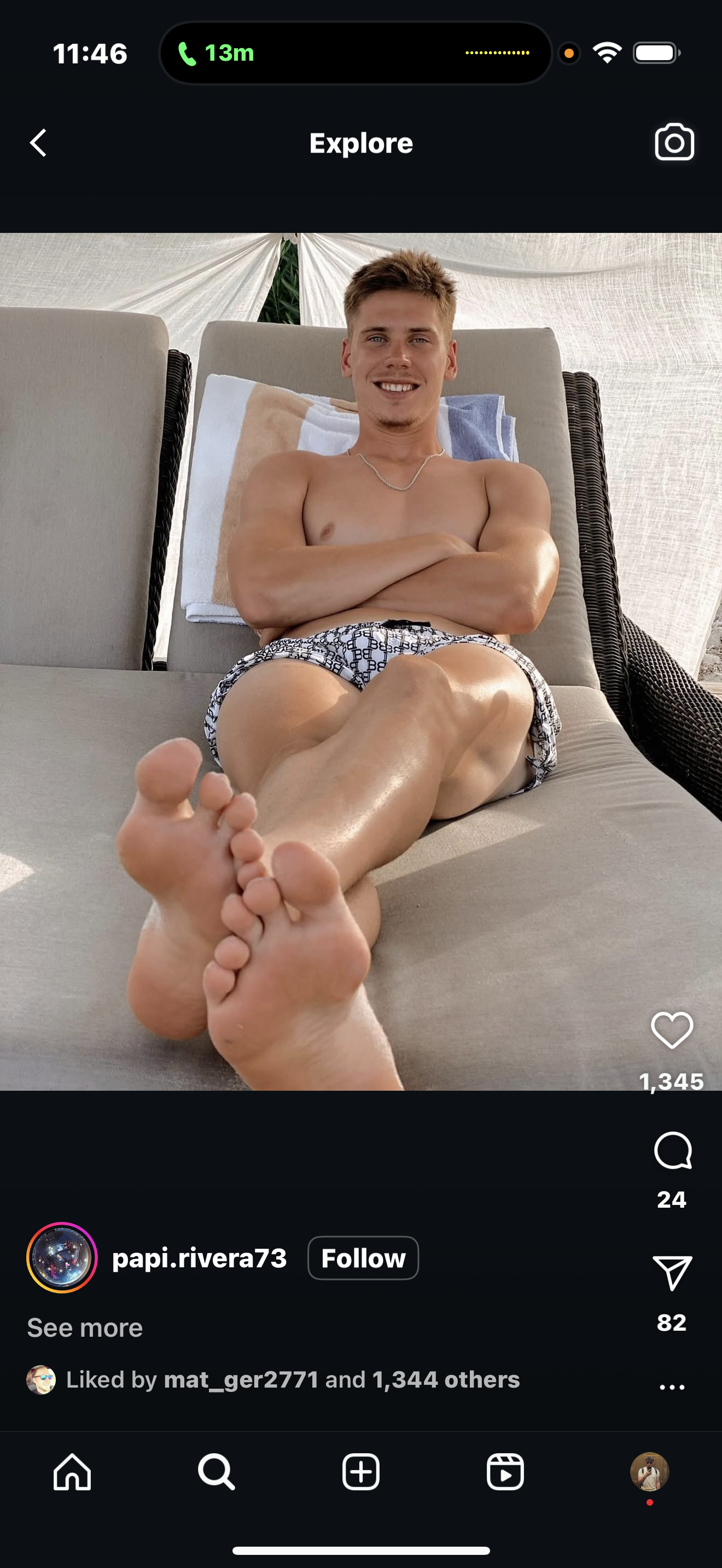View the 1,344 others who liked
Viewport: 722px width, 1568px height.
click(x=446, y=1379)
